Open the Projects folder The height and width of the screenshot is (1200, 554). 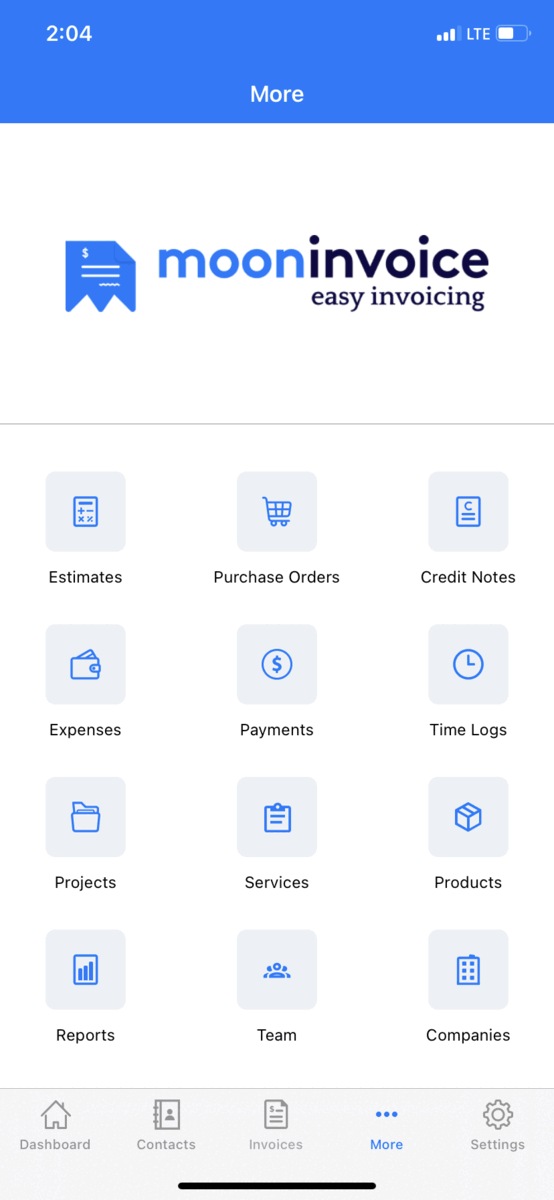(85, 817)
